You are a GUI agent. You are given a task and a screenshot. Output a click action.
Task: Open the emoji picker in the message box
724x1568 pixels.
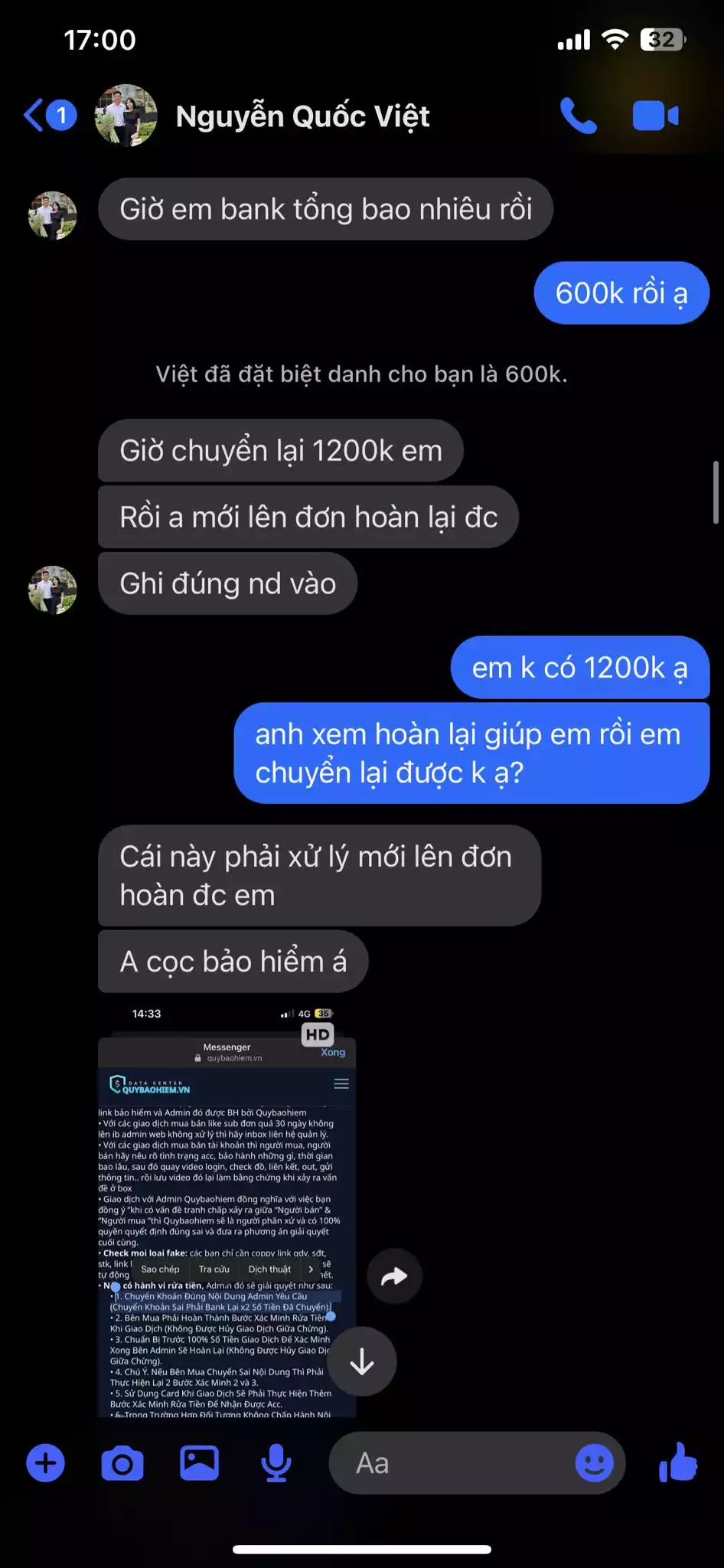click(x=594, y=1463)
